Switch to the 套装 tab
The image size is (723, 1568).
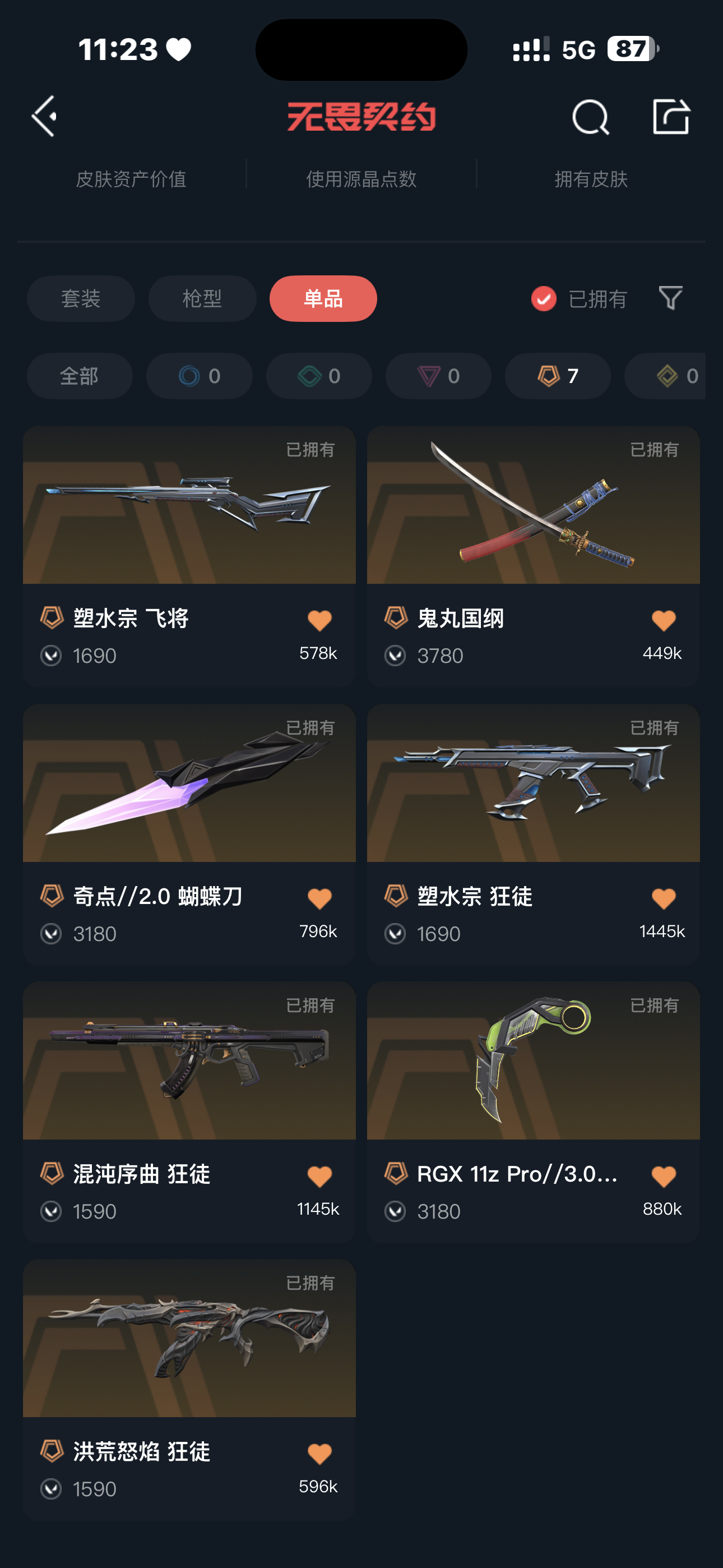click(x=81, y=299)
